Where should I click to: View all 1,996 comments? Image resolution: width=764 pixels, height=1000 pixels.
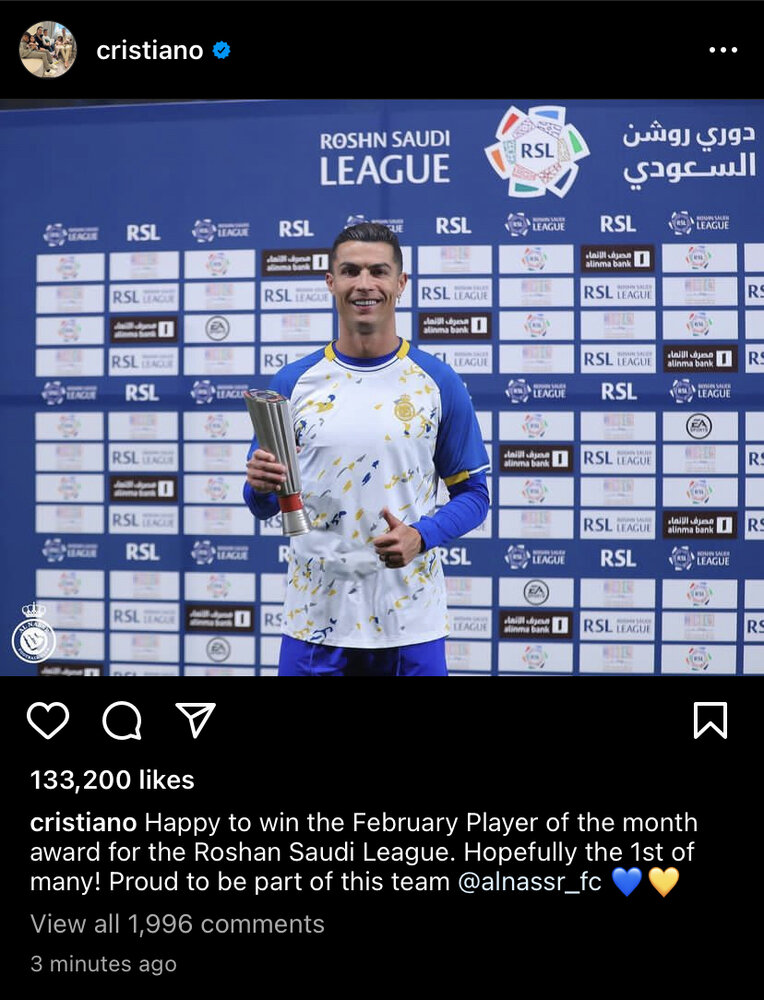point(177,923)
